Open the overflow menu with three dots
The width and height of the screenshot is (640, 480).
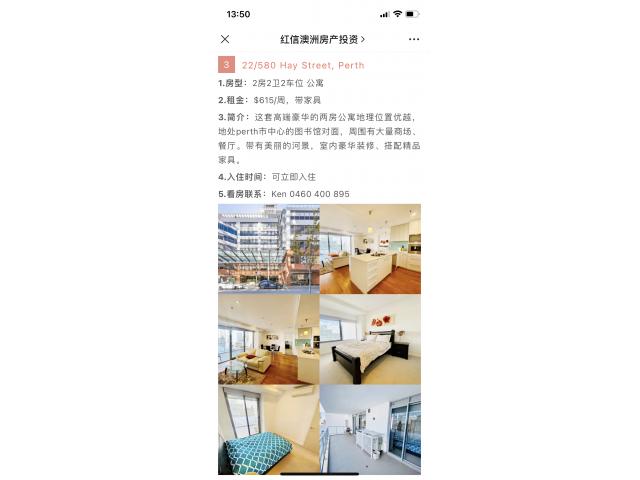[x=414, y=39]
